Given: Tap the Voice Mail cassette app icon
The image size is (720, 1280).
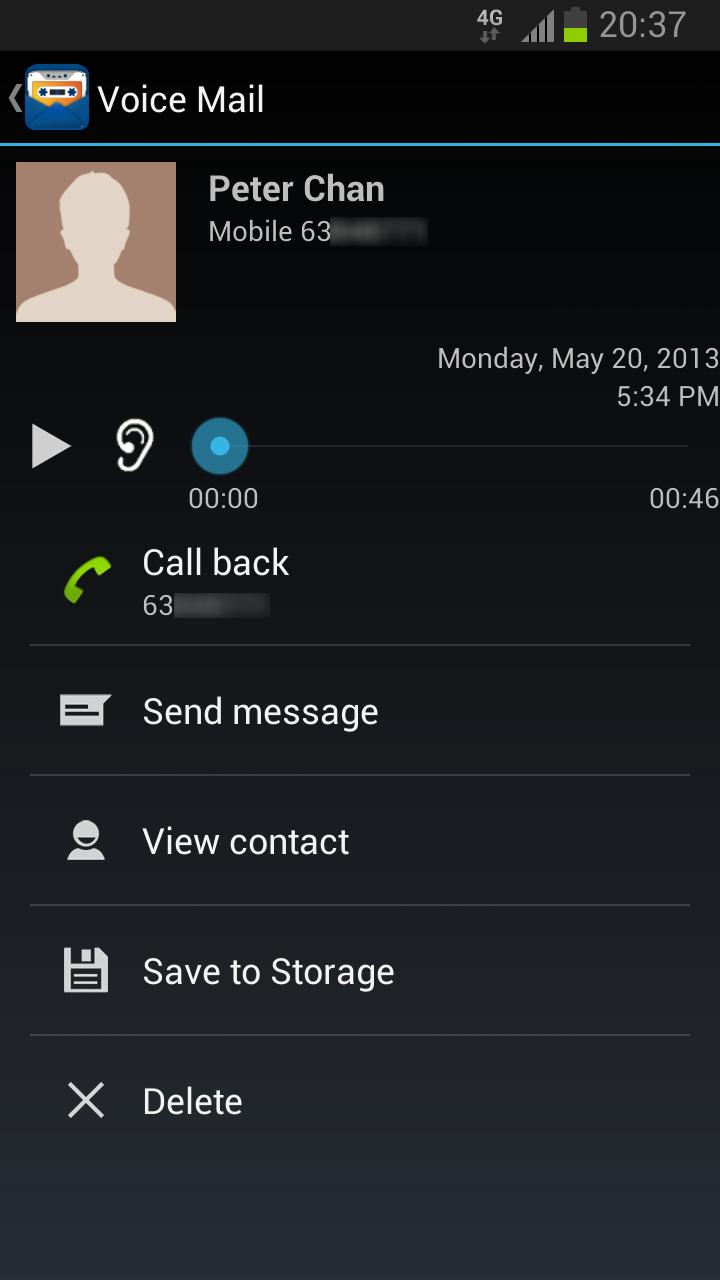Looking at the screenshot, I should tap(55, 98).
